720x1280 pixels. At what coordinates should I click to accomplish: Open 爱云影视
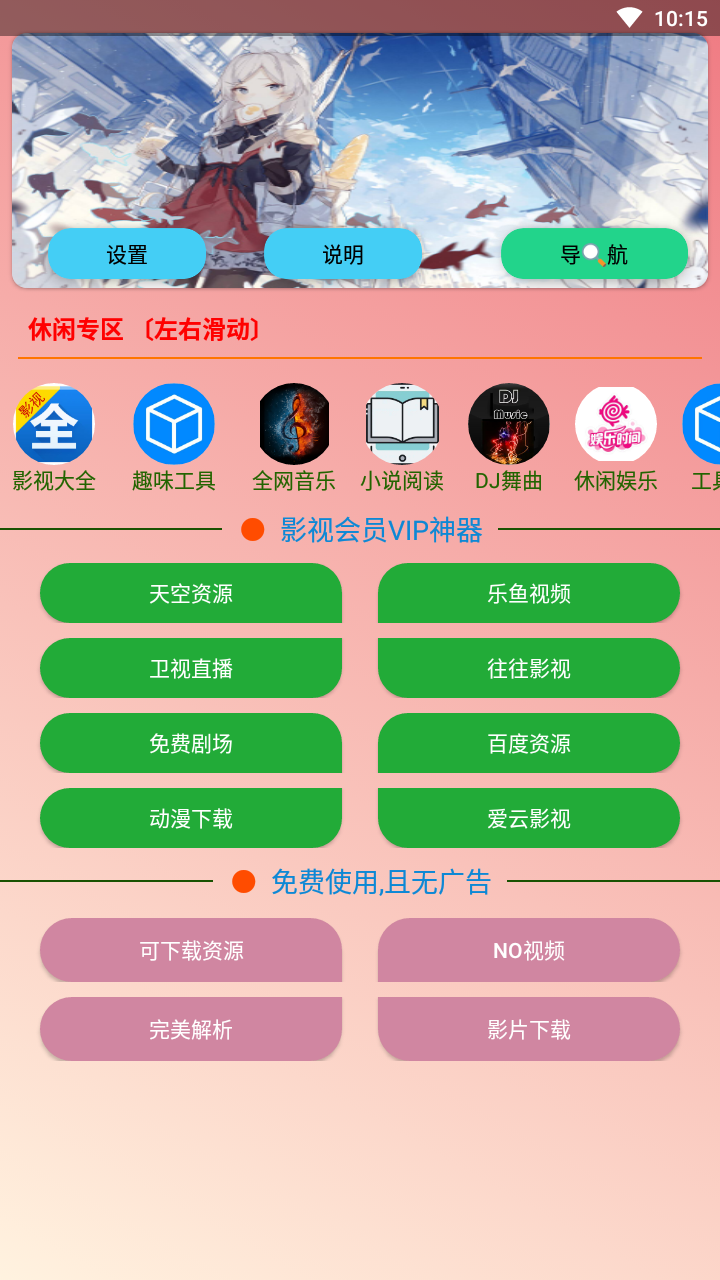point(529,818)
